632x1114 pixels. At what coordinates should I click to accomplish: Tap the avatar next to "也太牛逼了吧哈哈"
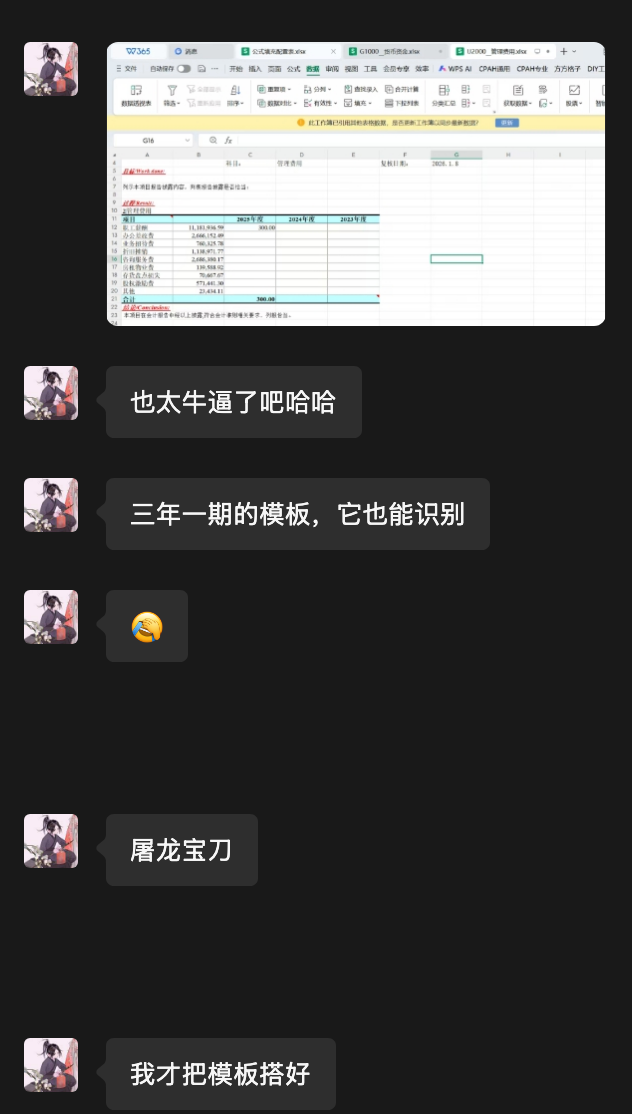pyautogui.click(x=51, y=393)
